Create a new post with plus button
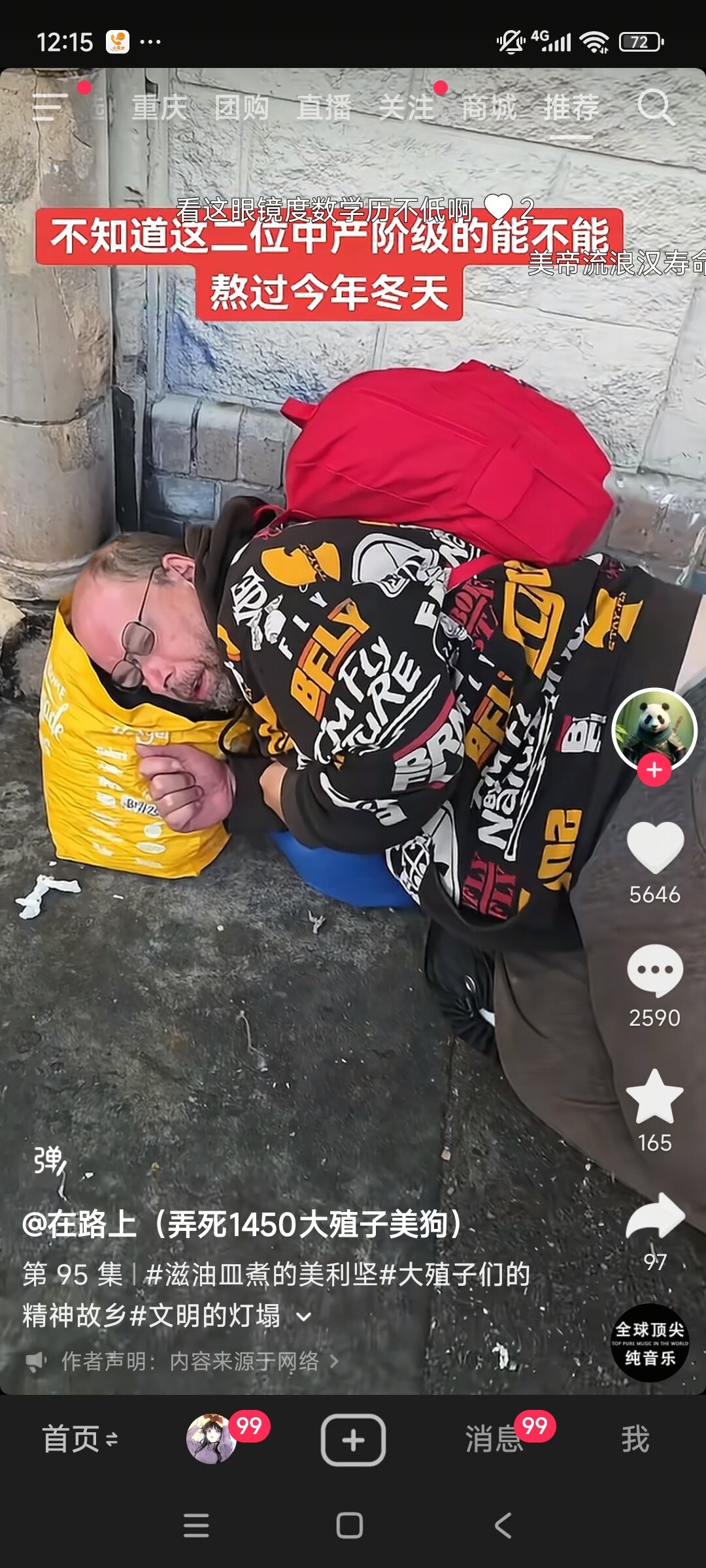Image resolution: width=706 pixels, height=1568 pixels. click(353, 1439)
